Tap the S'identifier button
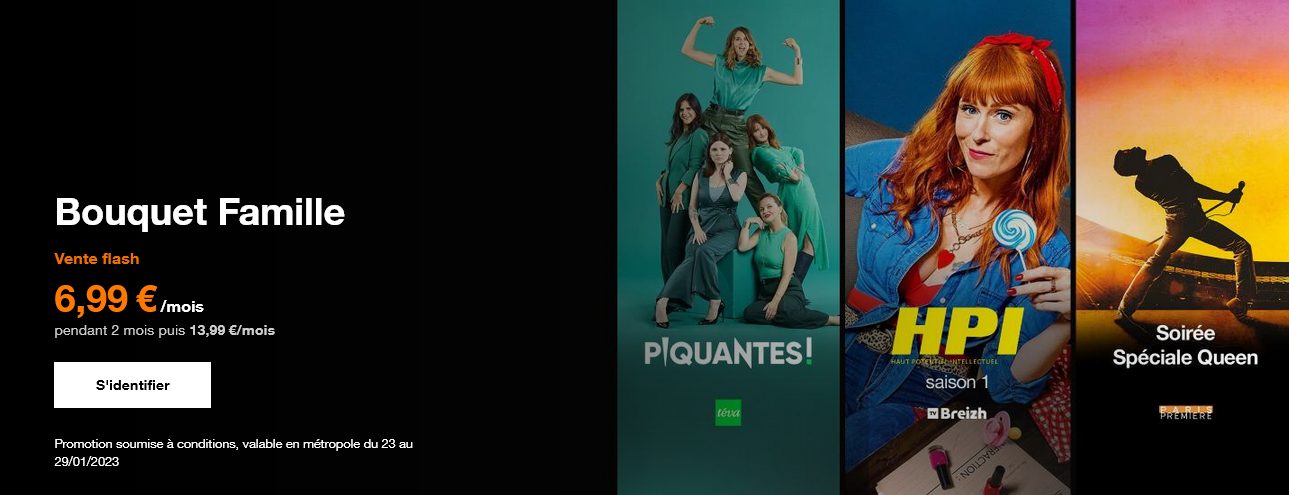Screen dimensions: 1289x495 [132, 385]
